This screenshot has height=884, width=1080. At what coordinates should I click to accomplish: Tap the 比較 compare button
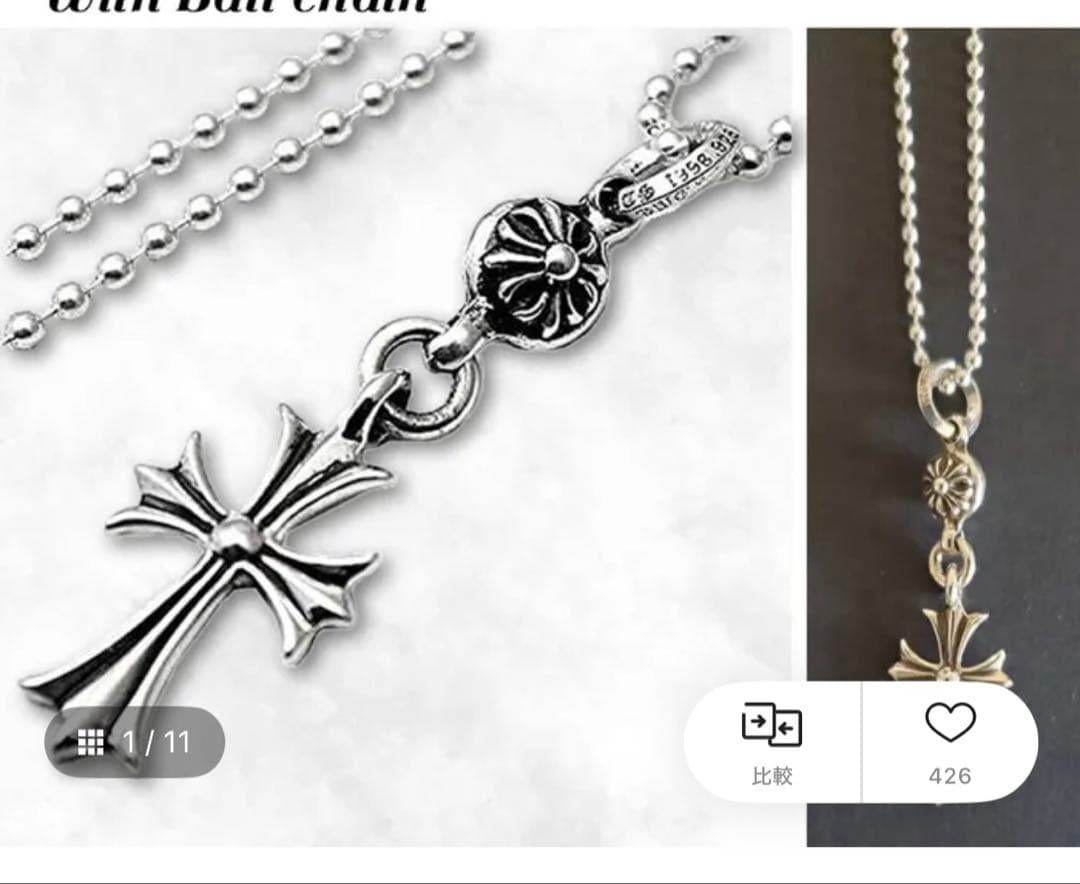tap(771, 742)
